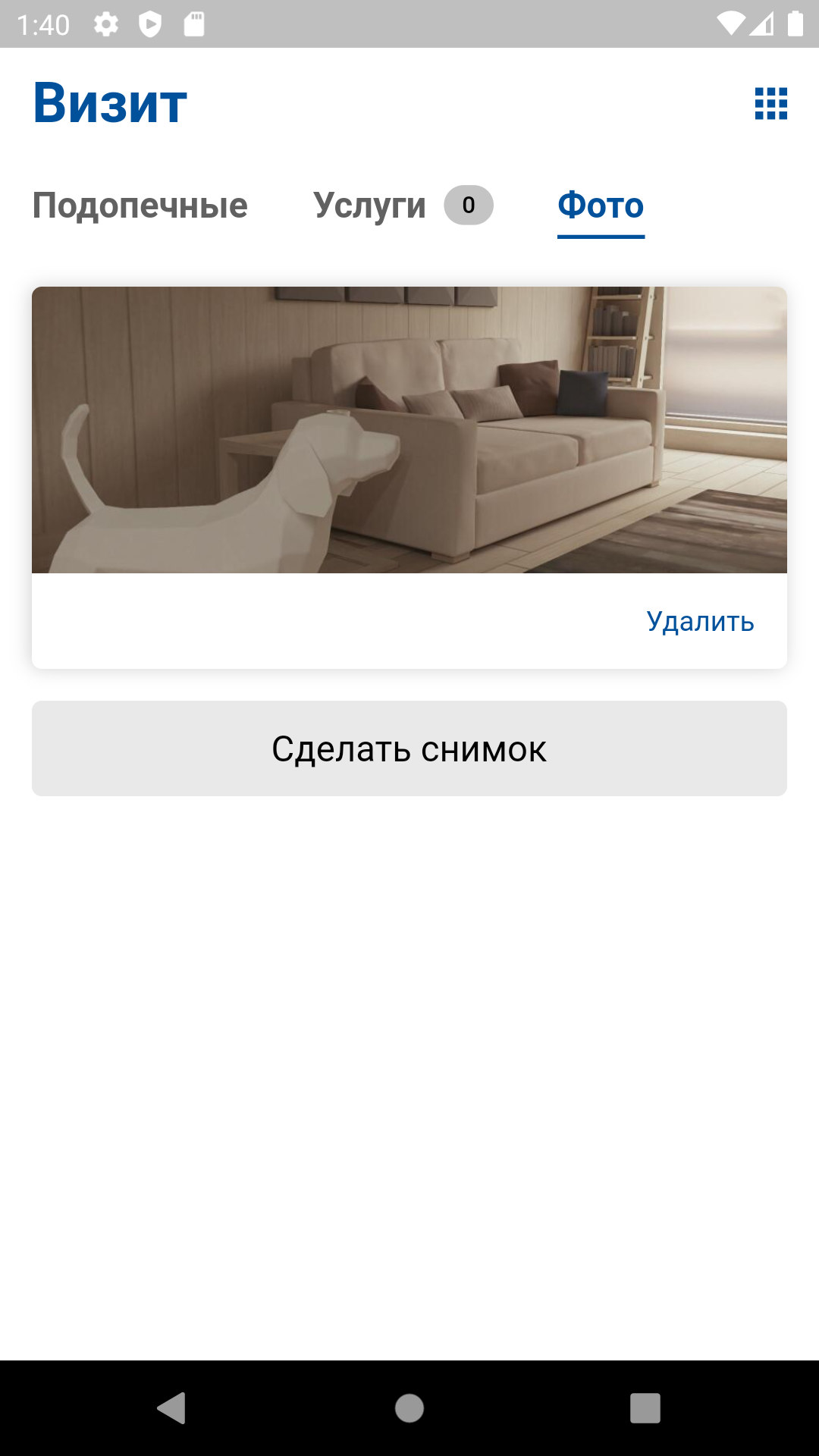The height and width of the screenshot is (1456, 819).
Task: Switch to the Подопечные tab
Action: click(140, 206)
